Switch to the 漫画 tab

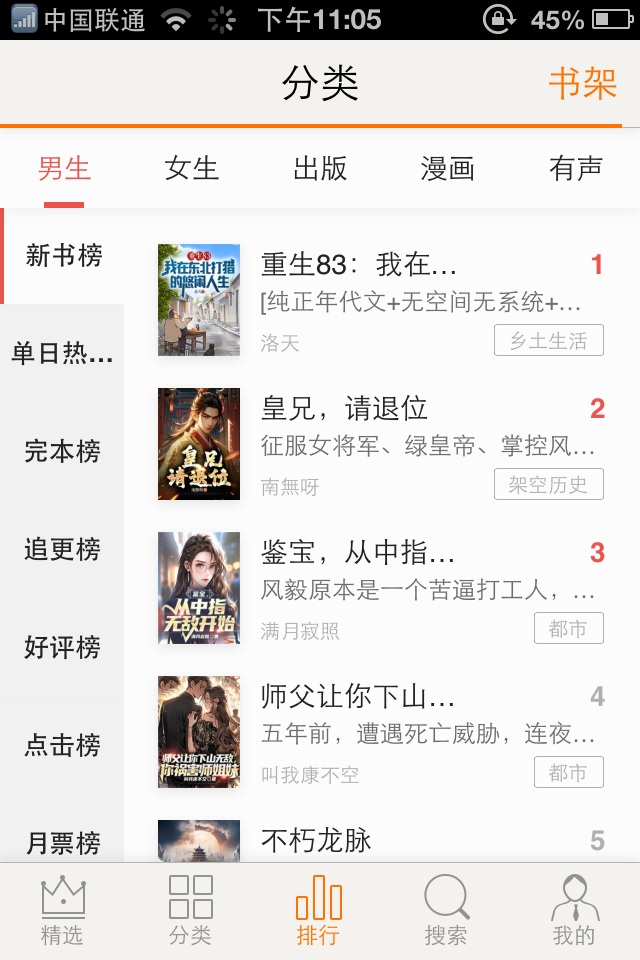click(x=447, y=168)
